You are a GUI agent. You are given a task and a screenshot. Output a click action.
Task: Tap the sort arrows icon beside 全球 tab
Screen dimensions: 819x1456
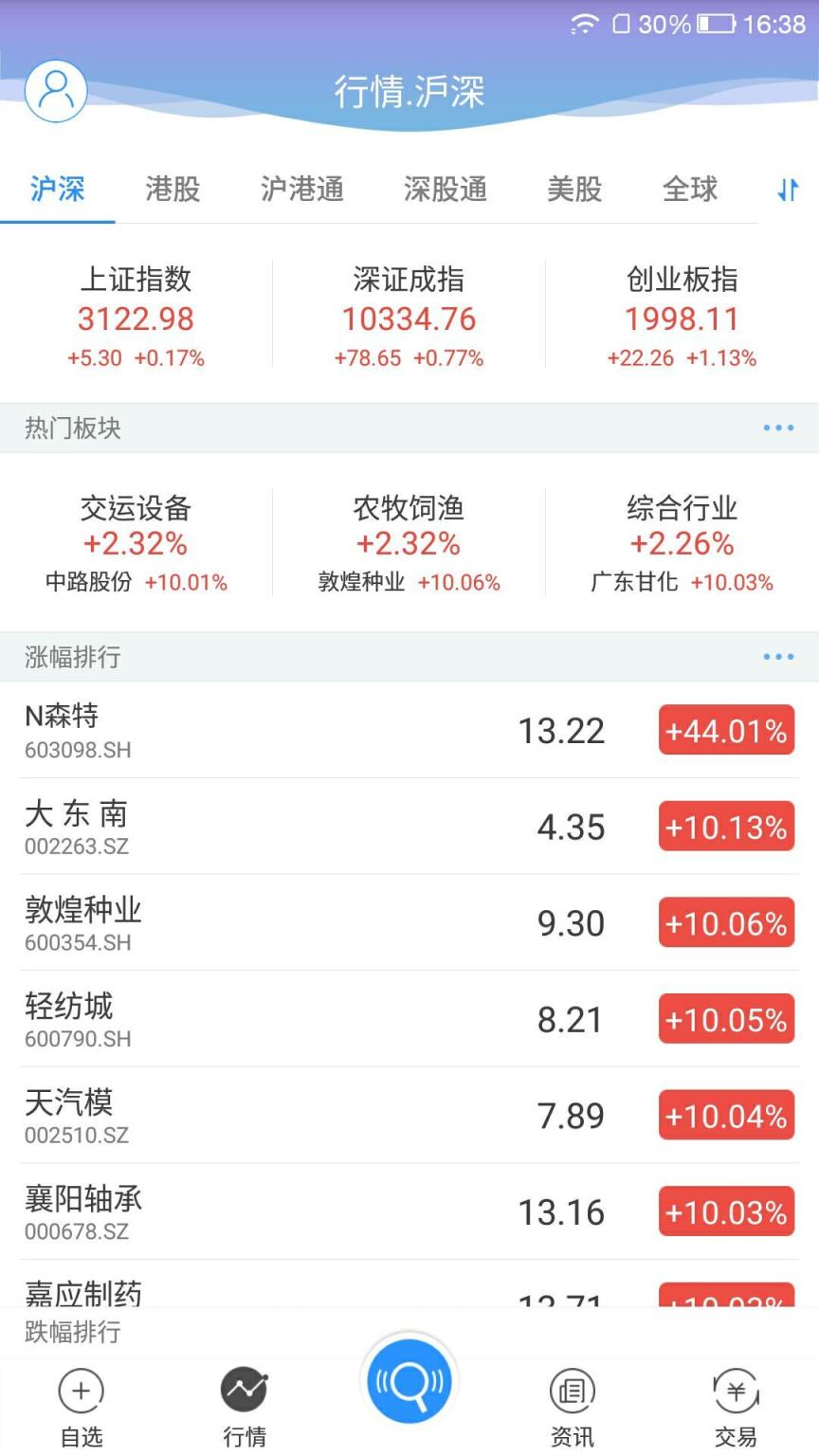click(790, 190)
